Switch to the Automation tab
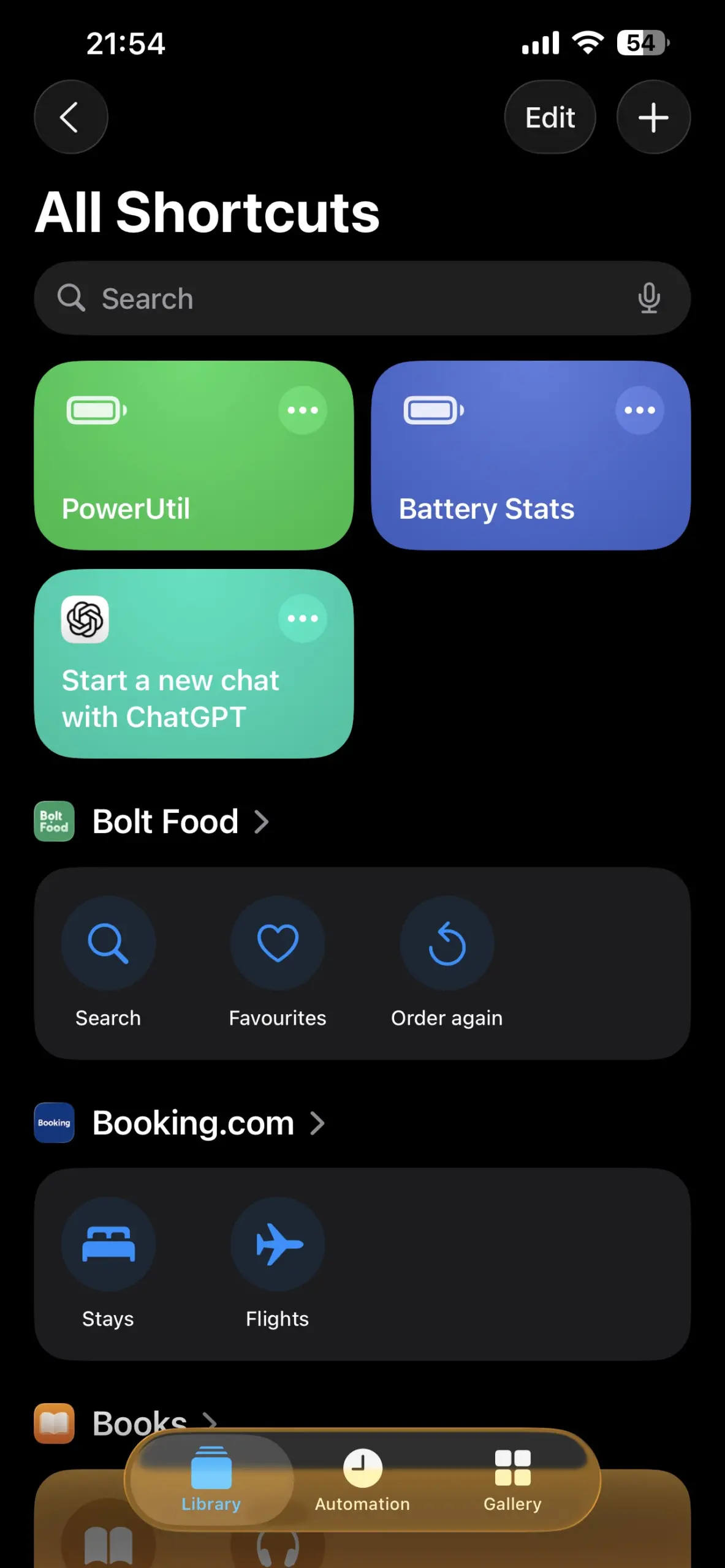 tap(362, 1480)
